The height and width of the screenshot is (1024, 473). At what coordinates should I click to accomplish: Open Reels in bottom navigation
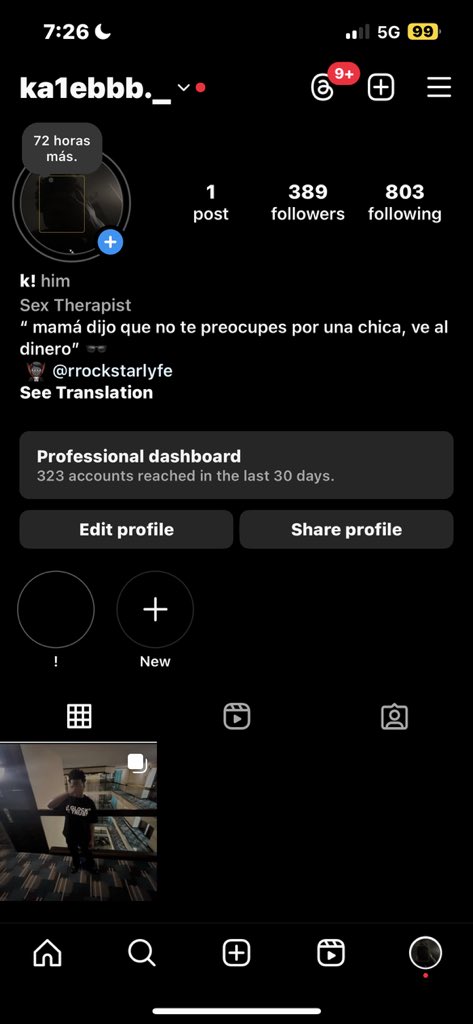point(331,954)
